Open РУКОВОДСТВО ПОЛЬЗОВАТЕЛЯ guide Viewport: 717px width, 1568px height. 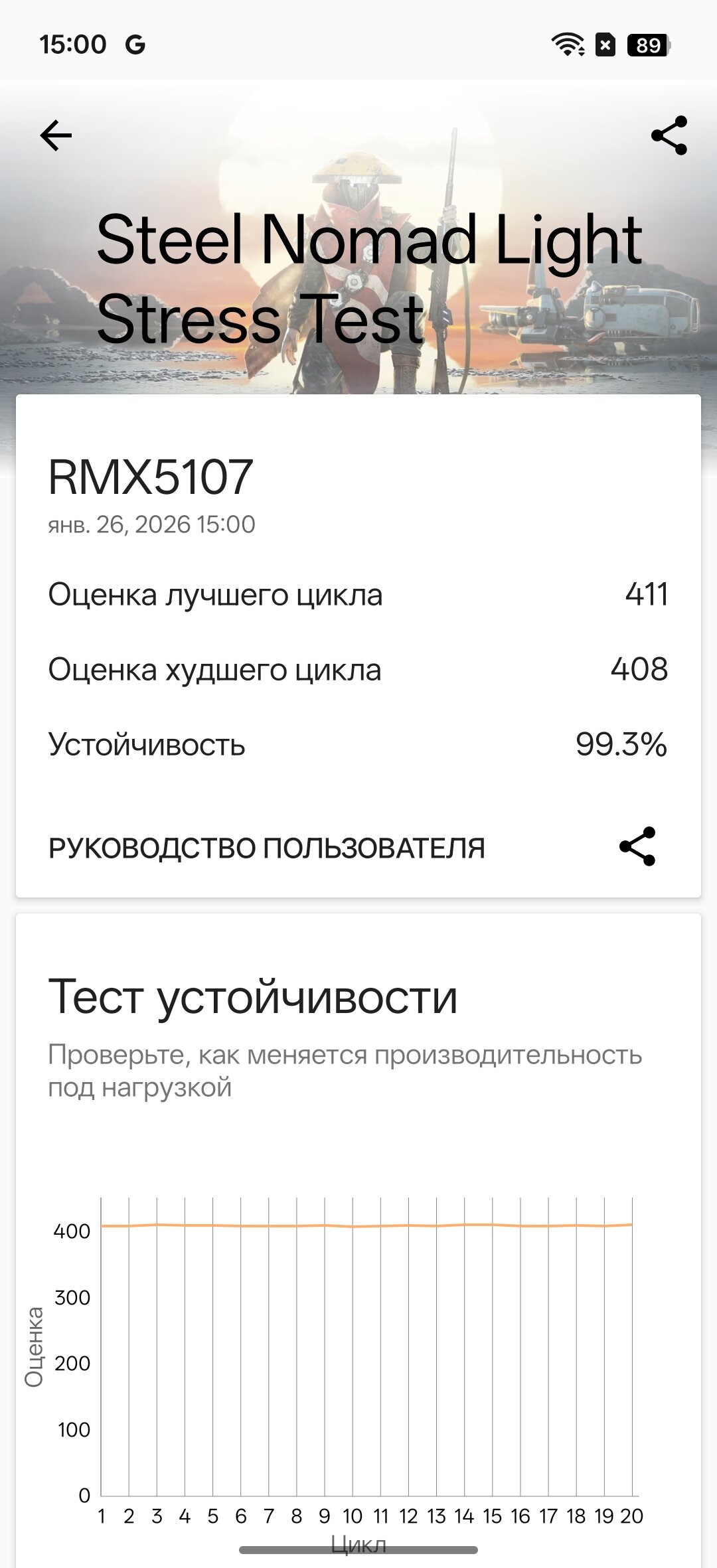[266, 848]
